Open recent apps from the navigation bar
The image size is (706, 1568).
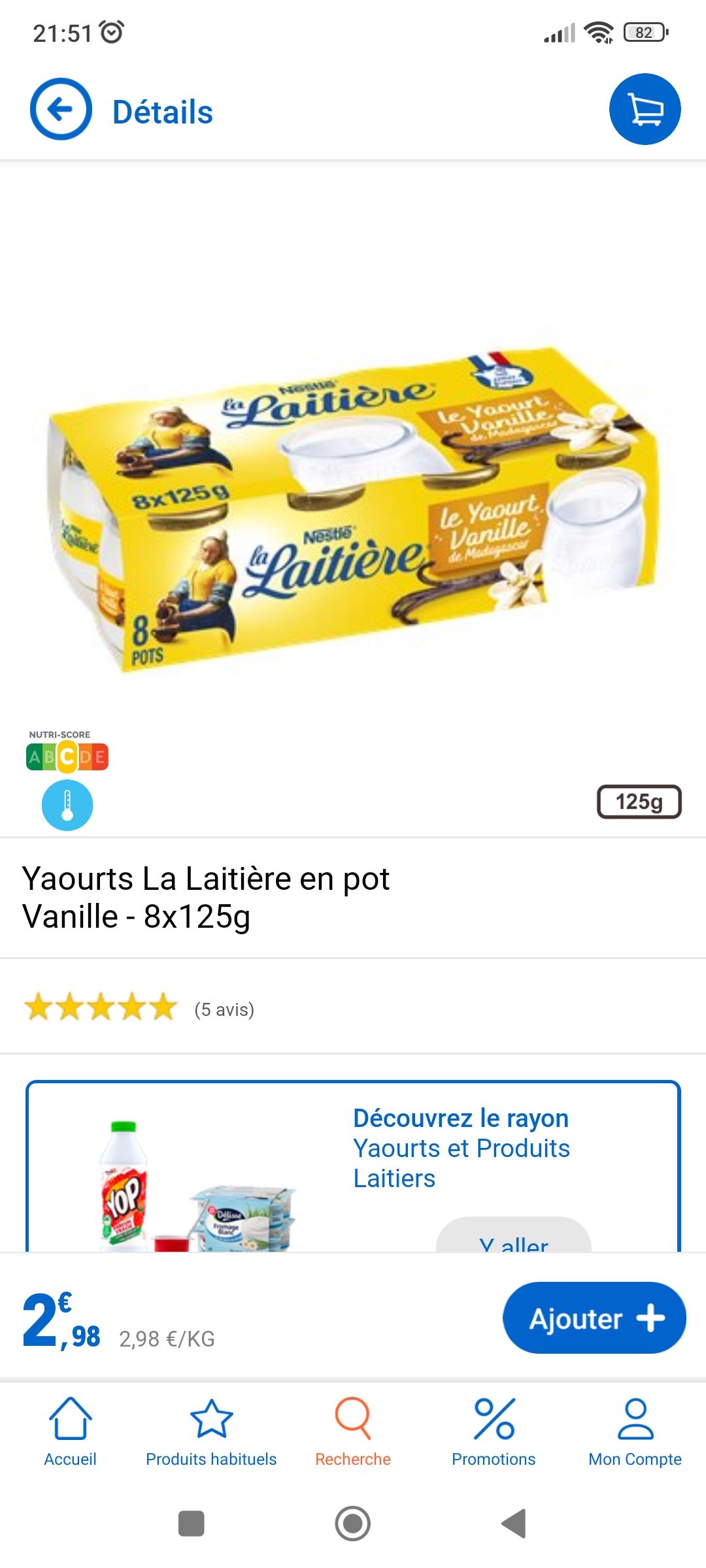[x=192, y=1524]
